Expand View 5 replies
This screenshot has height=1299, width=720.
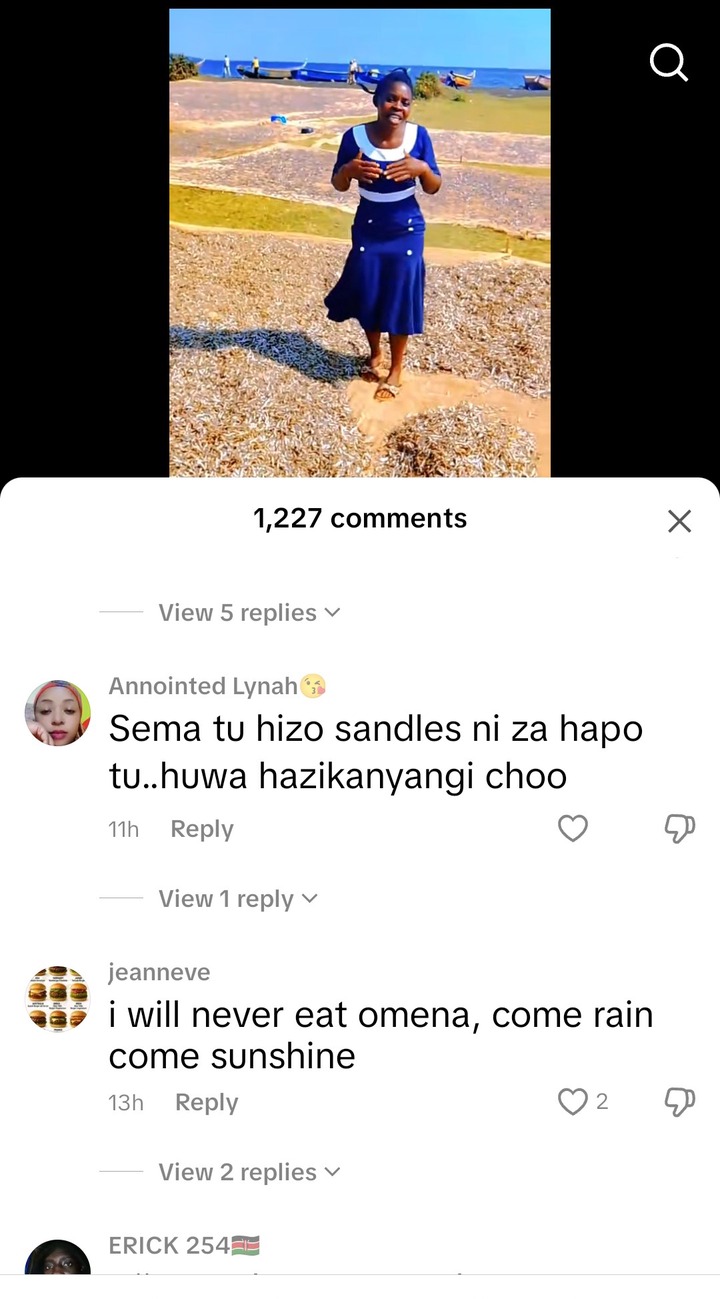[249, 613]
